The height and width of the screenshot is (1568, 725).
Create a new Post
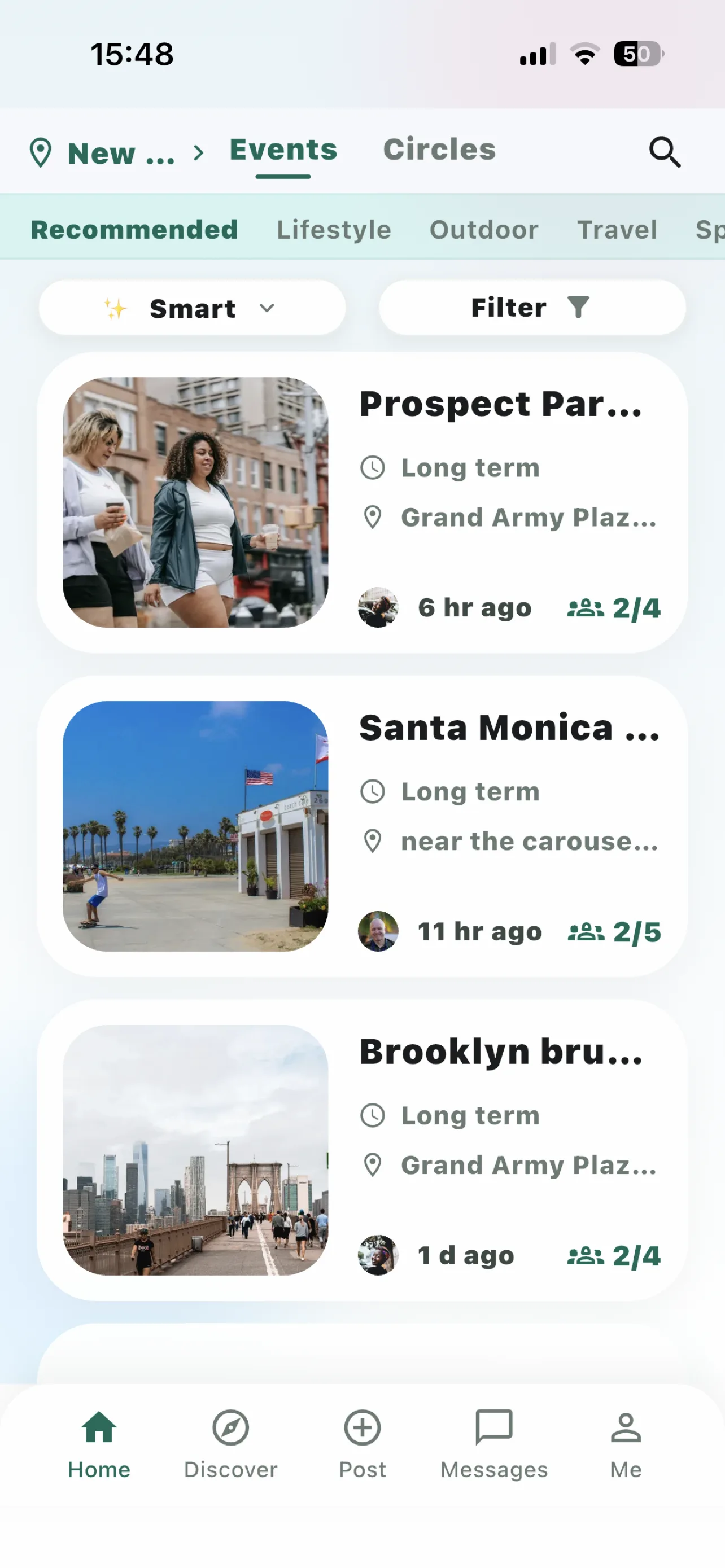click(x=362, y=1444)
